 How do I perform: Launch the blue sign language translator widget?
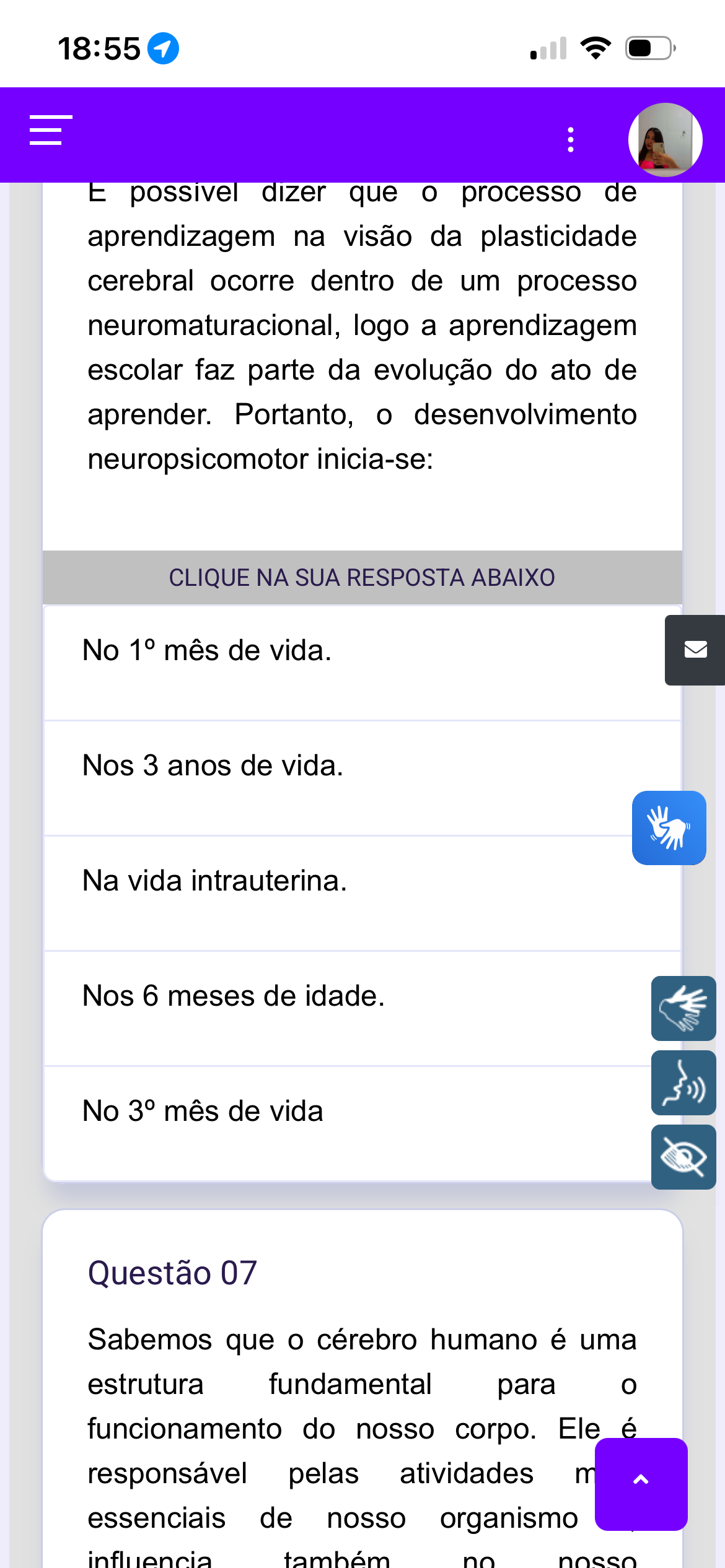[x=669, y=827]
